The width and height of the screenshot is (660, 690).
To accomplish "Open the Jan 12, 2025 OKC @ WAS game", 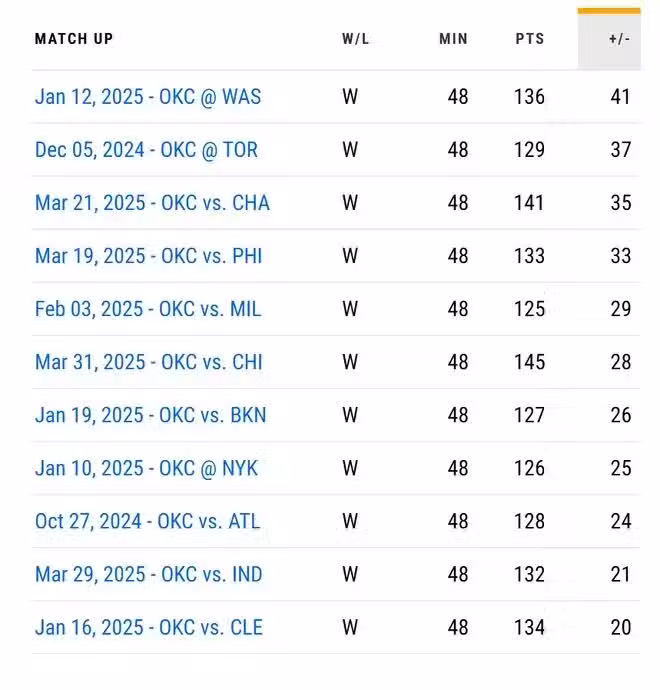I will 148,97.
